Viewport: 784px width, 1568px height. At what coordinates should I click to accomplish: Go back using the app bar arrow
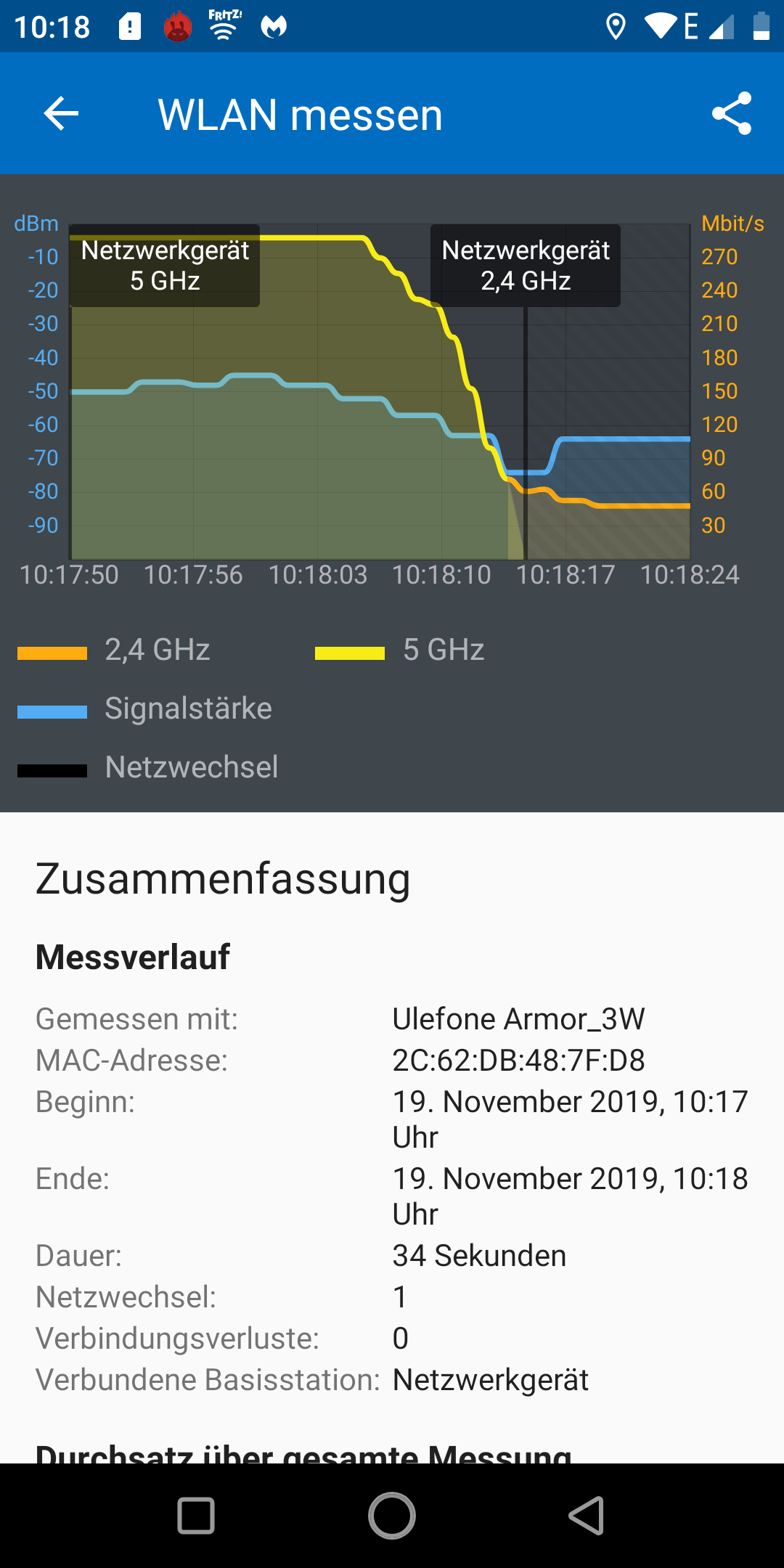61,114
